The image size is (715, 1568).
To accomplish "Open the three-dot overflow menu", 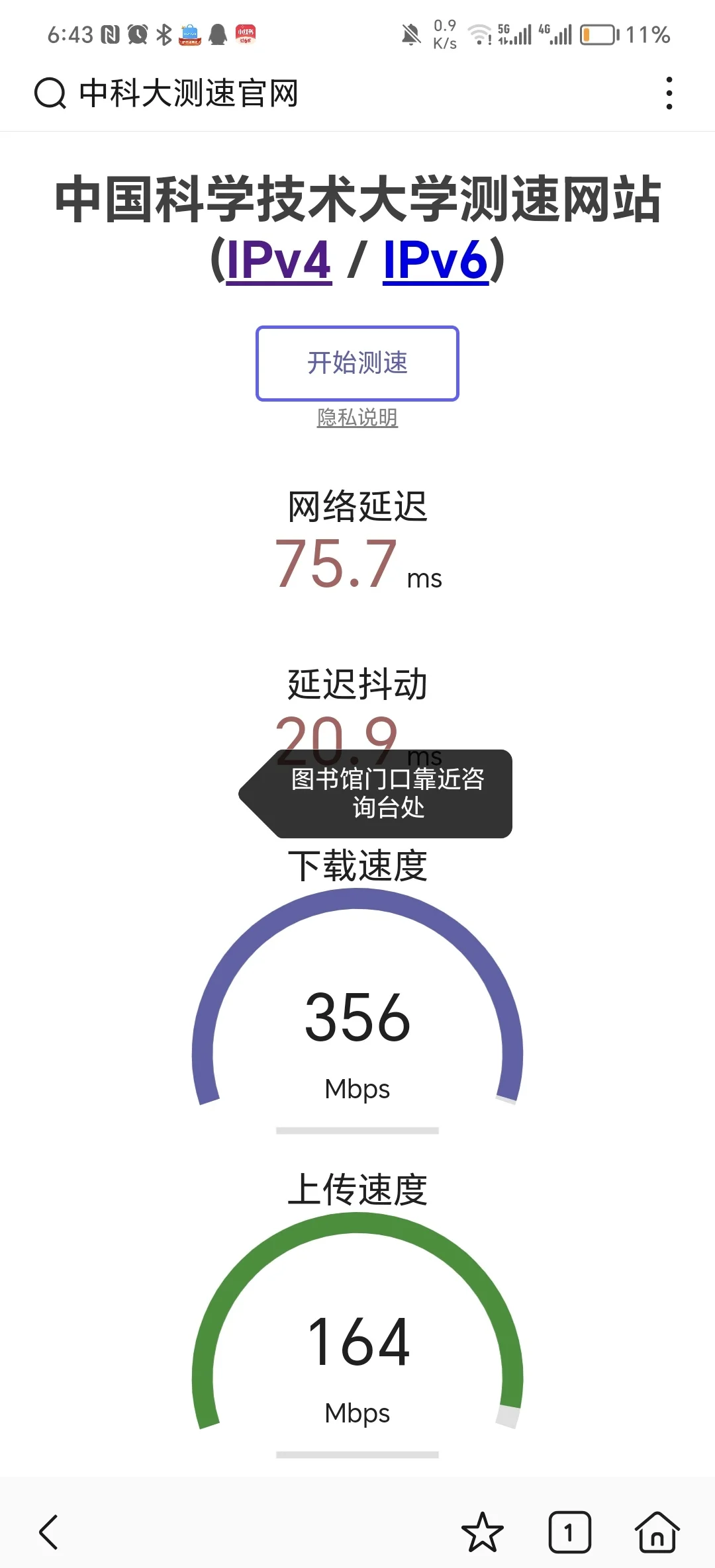I will point(669,93).
